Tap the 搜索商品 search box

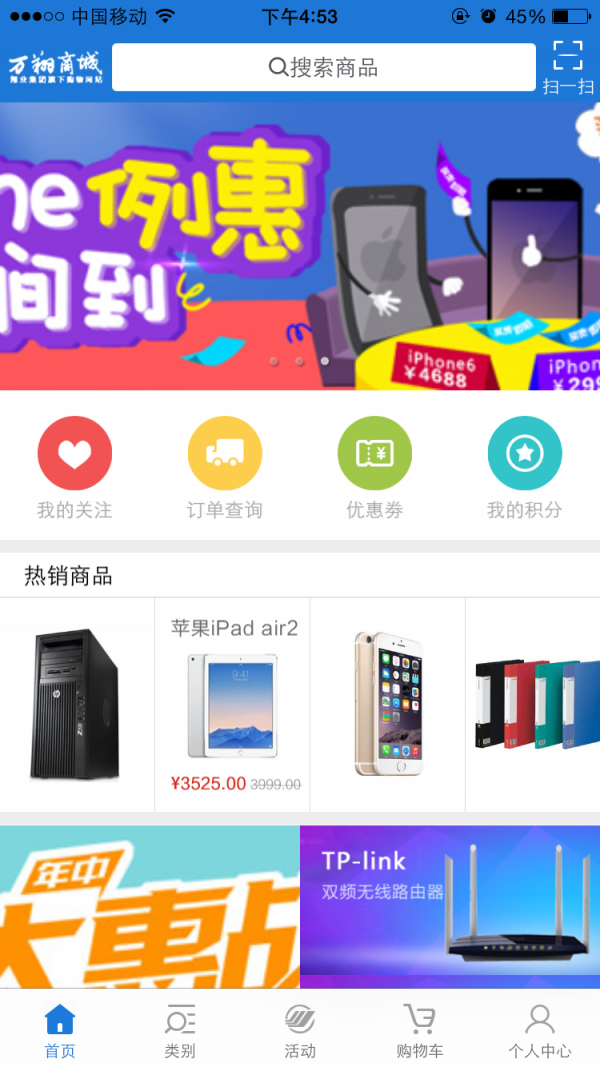(x=323, y=67)
